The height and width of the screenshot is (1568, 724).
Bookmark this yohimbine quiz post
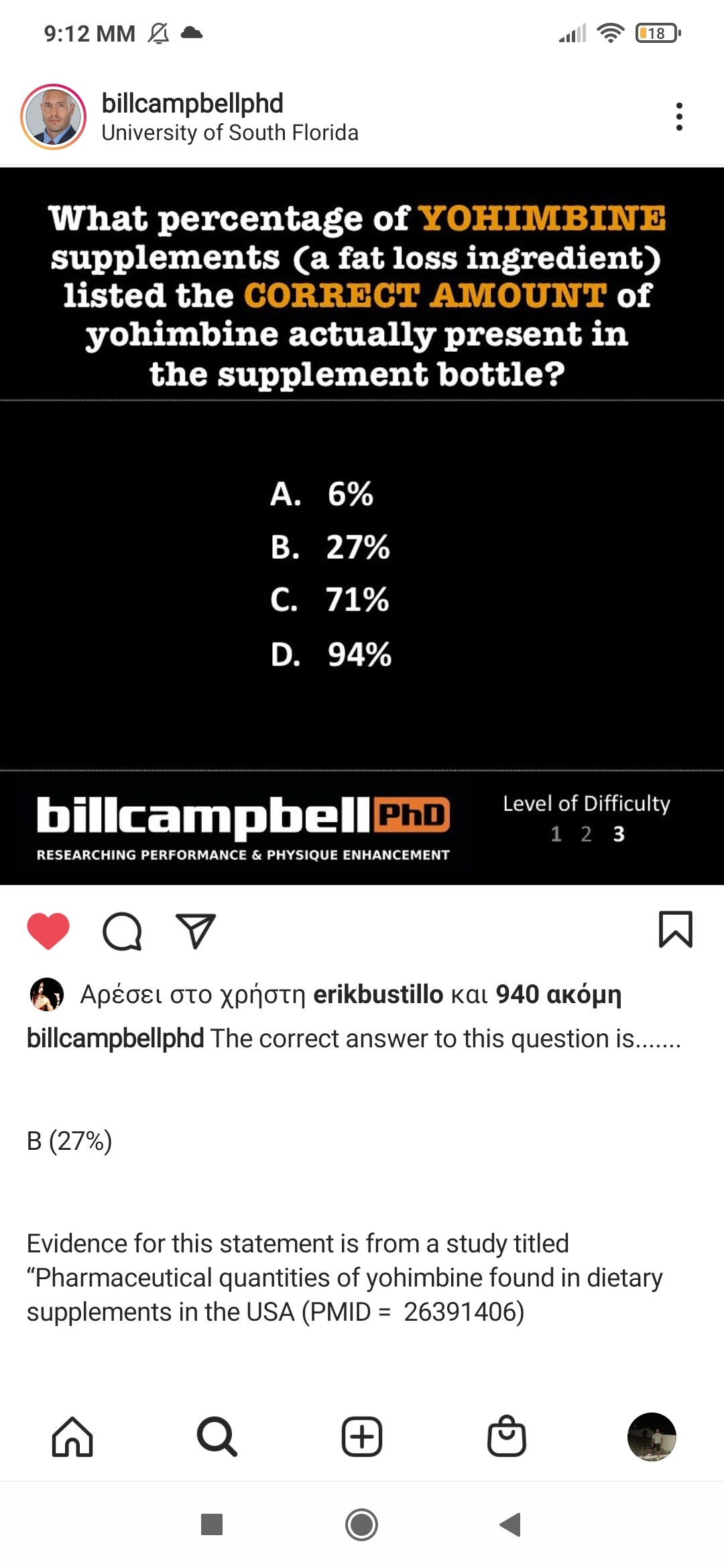pos(676,929)
